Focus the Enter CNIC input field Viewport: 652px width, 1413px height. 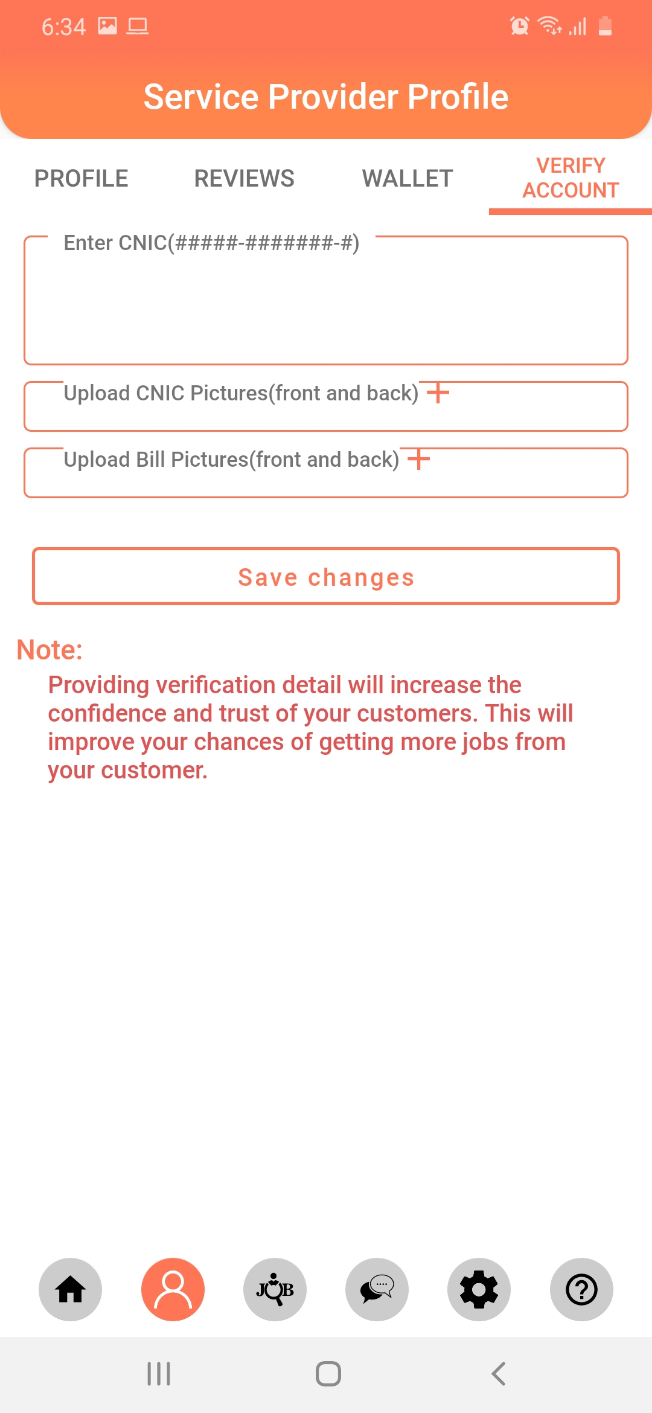326,305
